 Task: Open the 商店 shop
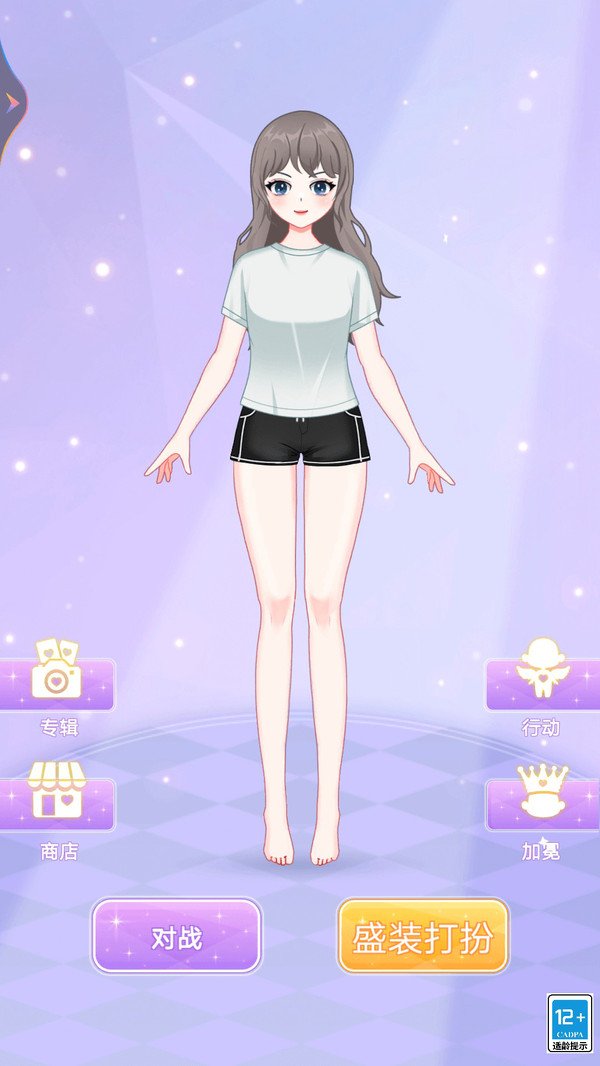coord(57,805)
